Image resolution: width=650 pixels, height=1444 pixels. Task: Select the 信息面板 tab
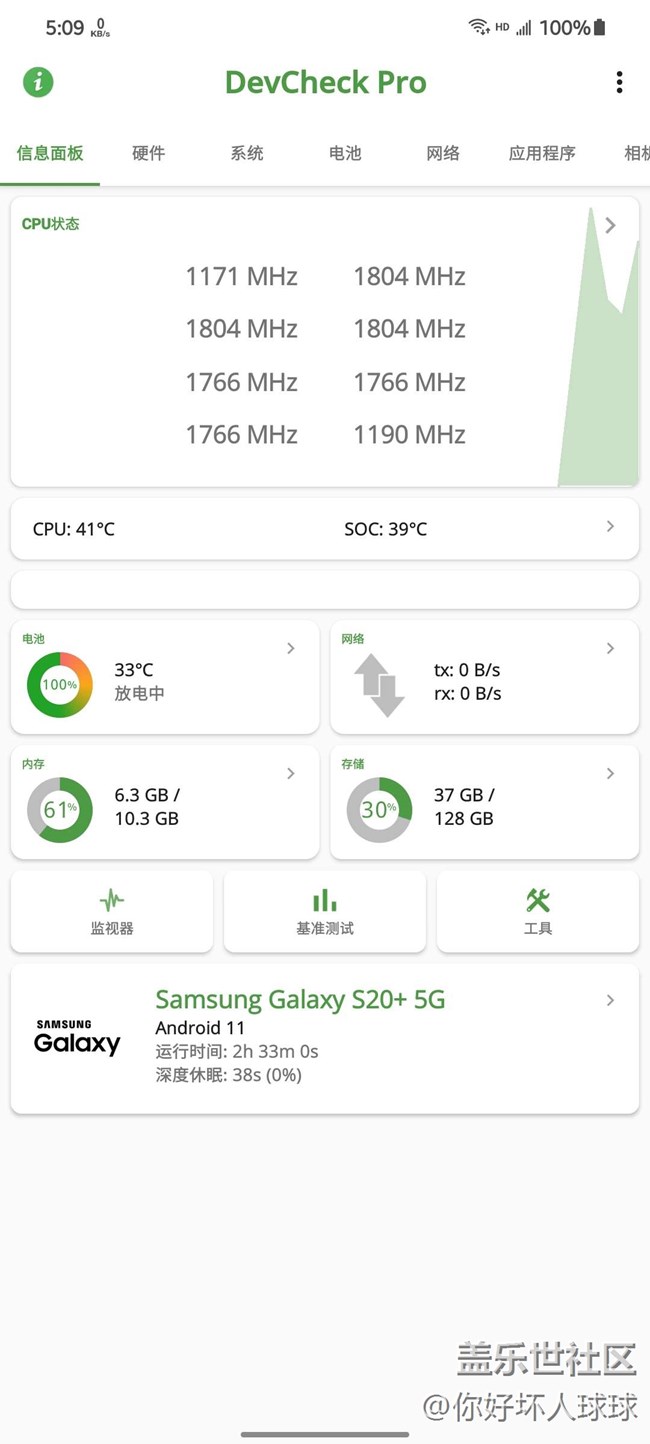pos(50,153)
